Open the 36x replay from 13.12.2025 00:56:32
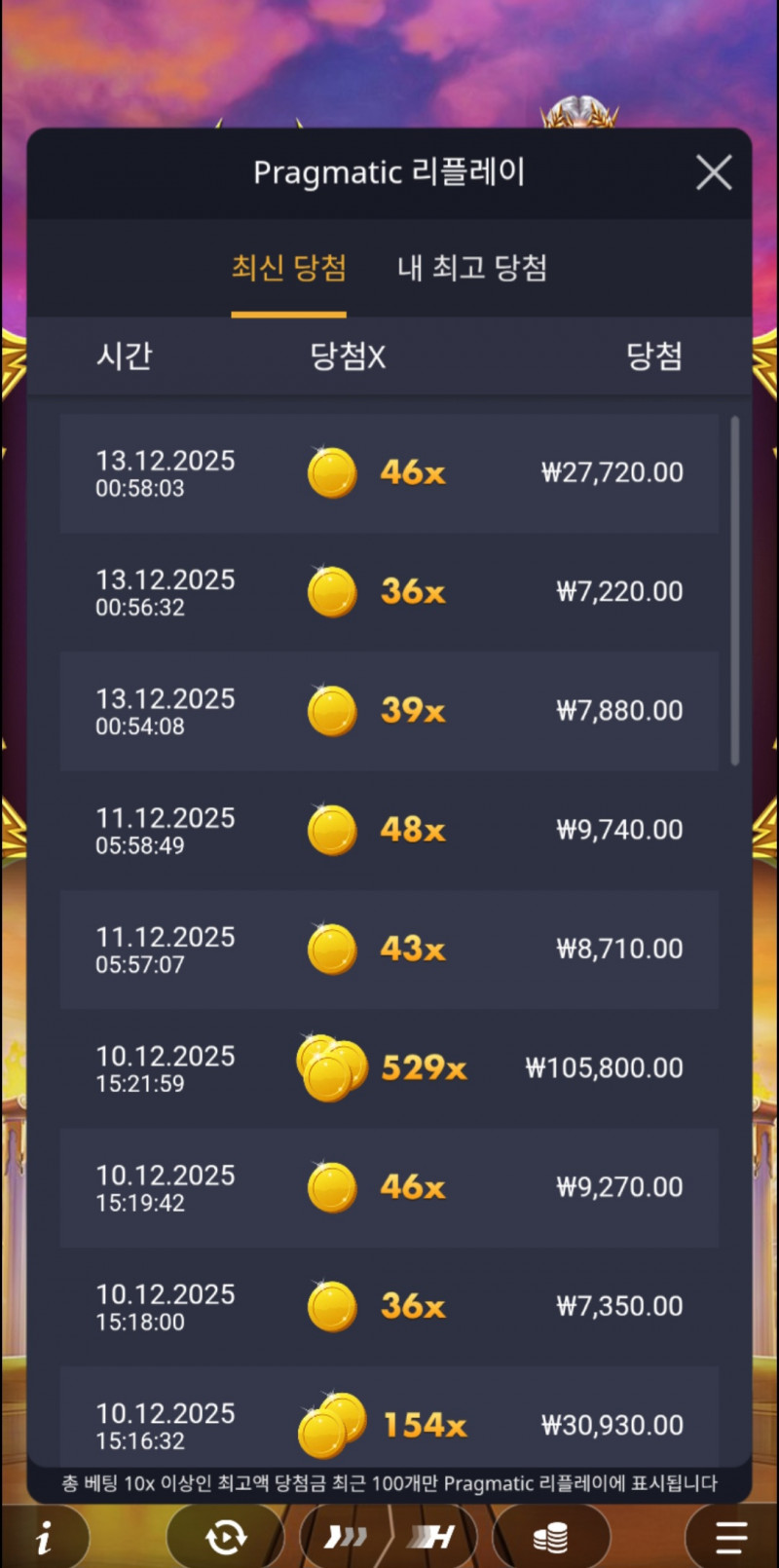Screen dimensions: 779x1568 (x=389, y=592)
